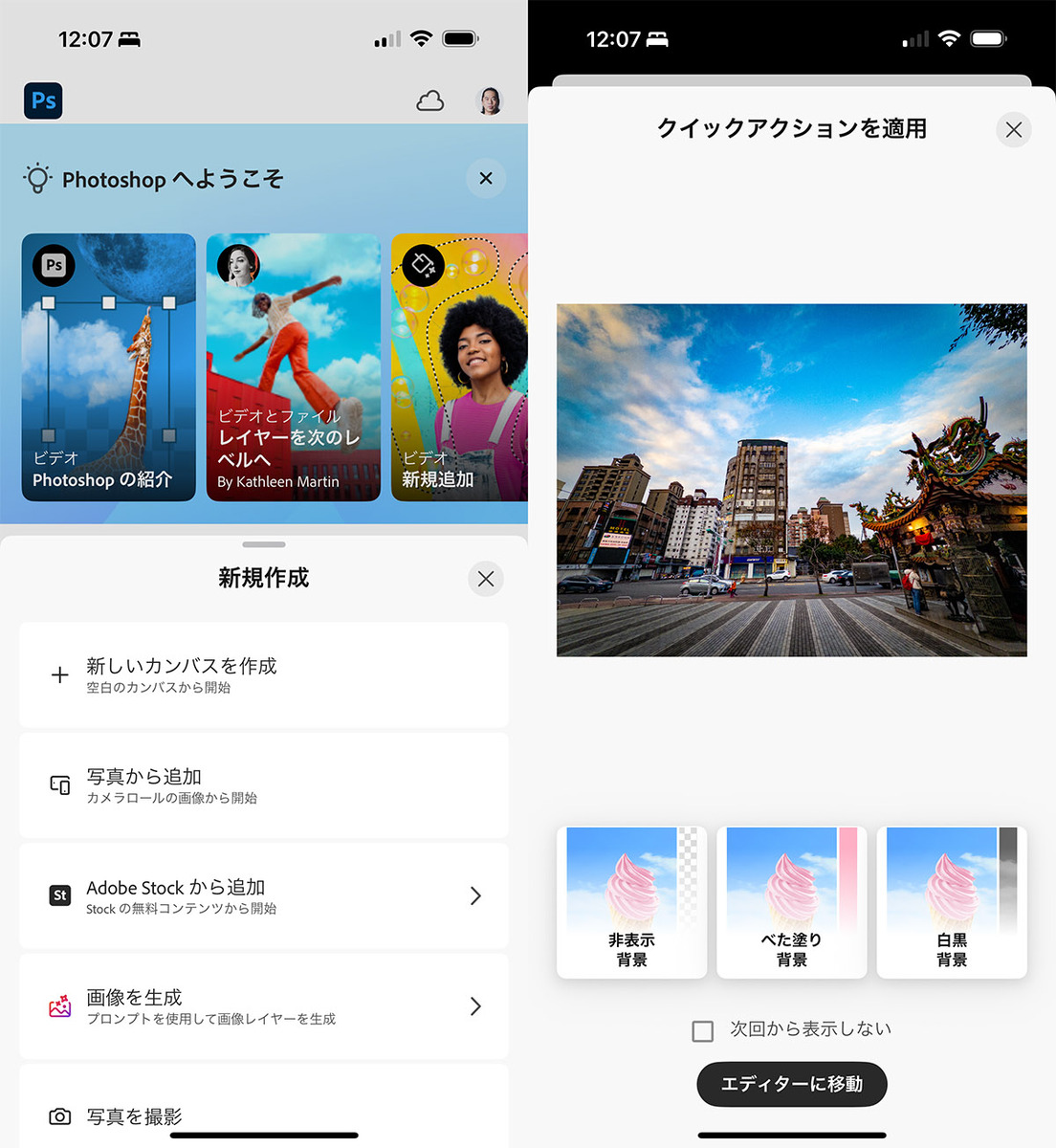1056x1148 pixels.
Task: Select 写真を撮影
Action: (263, 1115)
